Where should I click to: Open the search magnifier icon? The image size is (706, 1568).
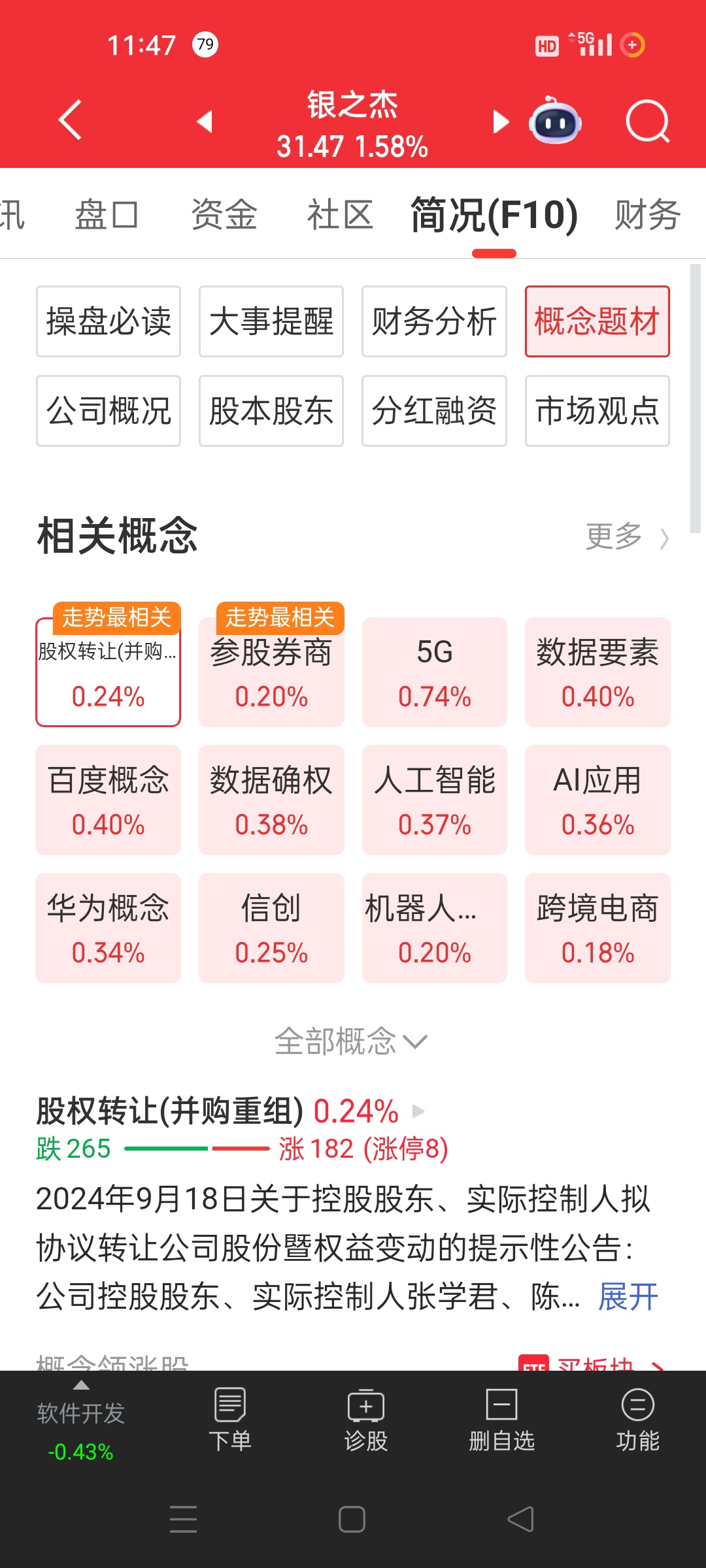point(647,122)
